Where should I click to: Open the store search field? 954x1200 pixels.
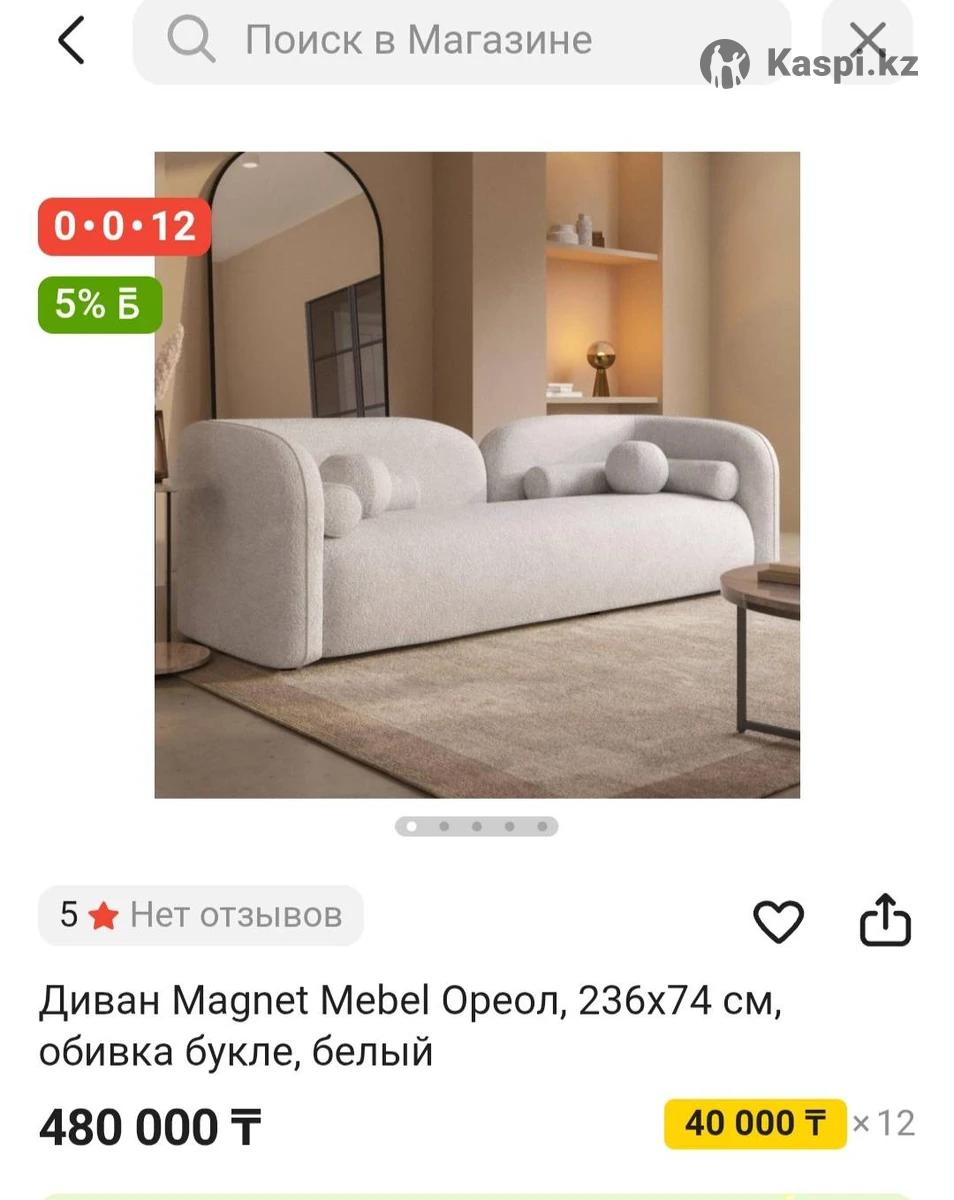coord(460,41)
